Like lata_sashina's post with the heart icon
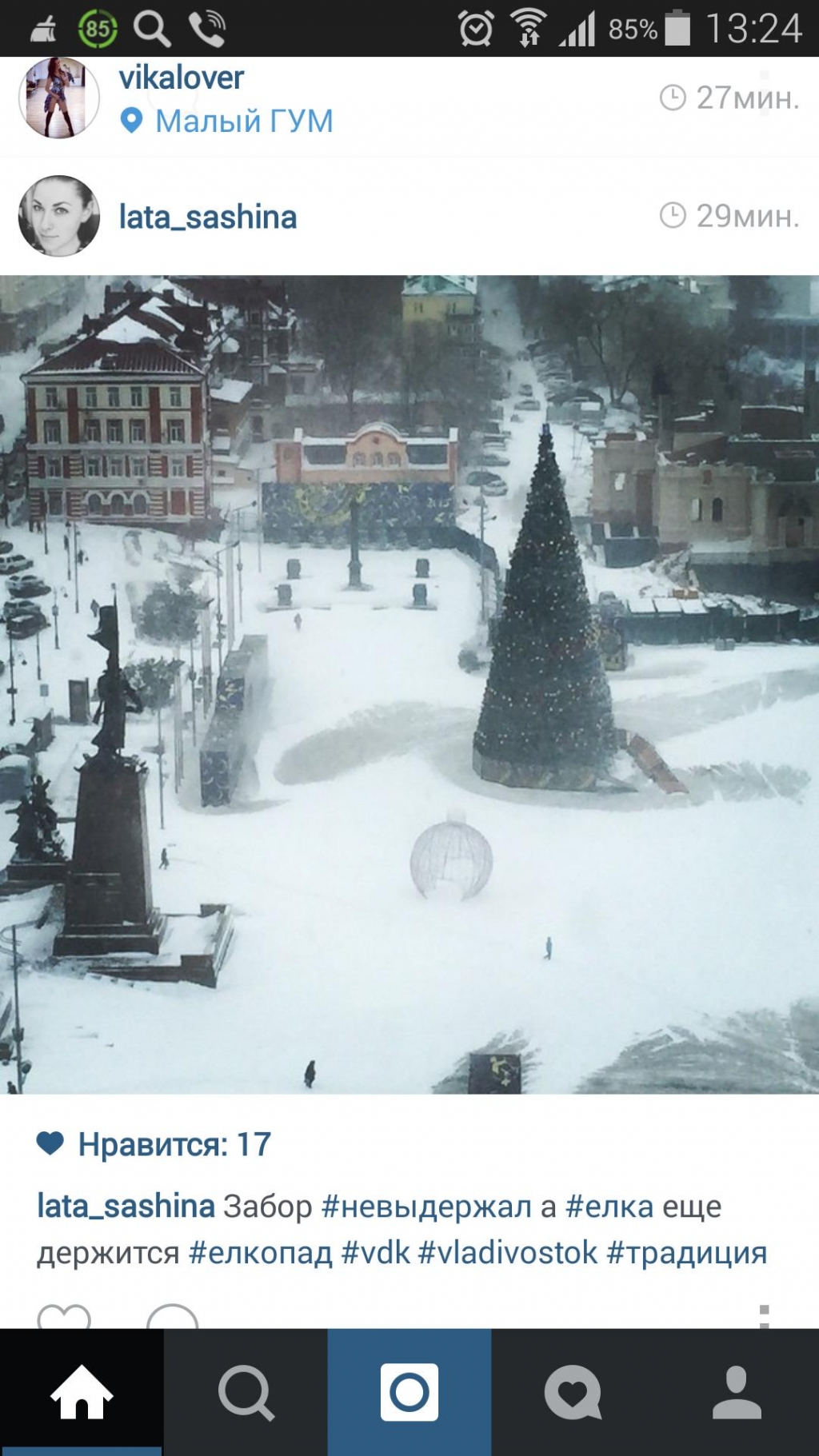The width and height of the screenshot is (819, 1456). (x=64, y=1317)
